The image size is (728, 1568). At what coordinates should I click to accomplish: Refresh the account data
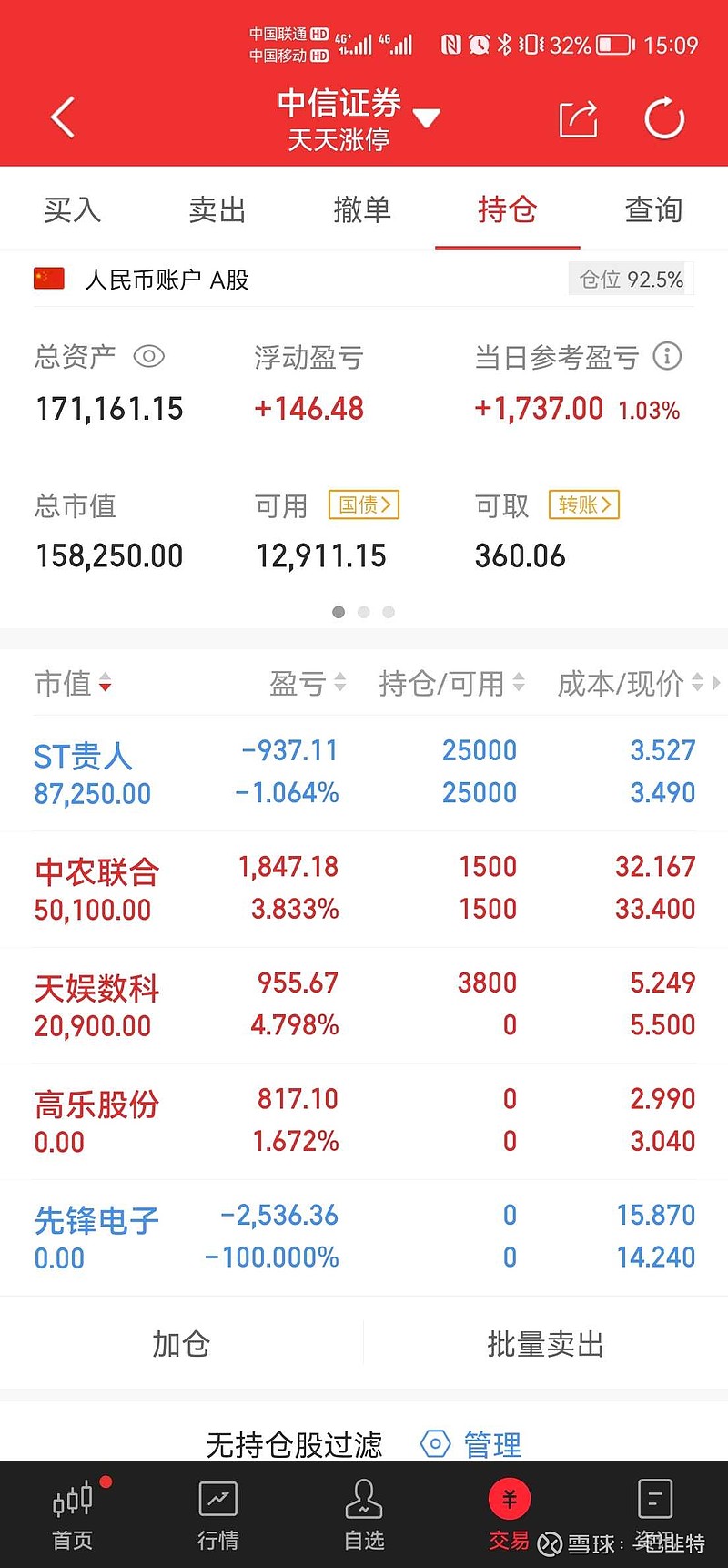[x=664, y=118]
